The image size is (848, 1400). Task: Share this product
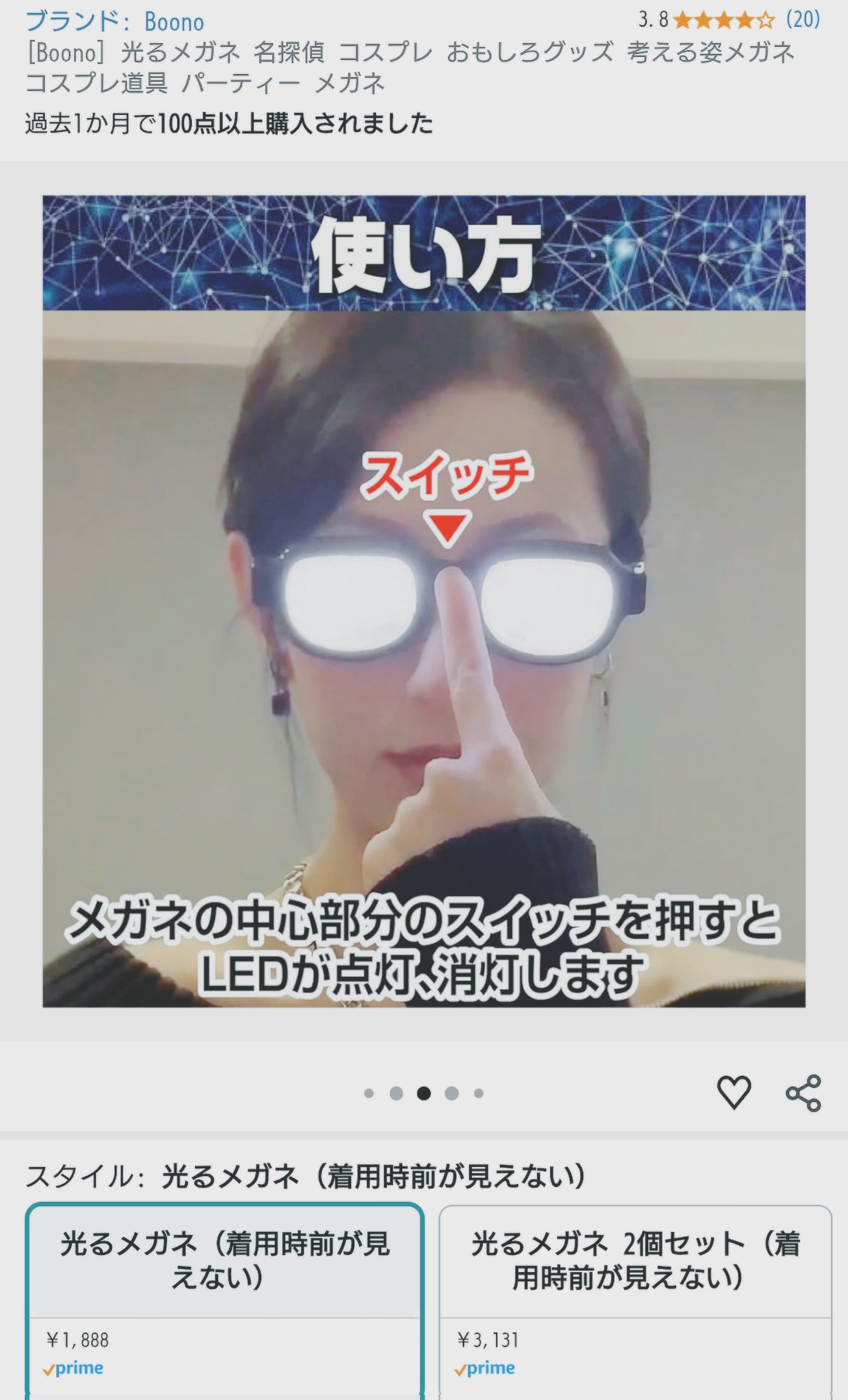(803, 1092)
